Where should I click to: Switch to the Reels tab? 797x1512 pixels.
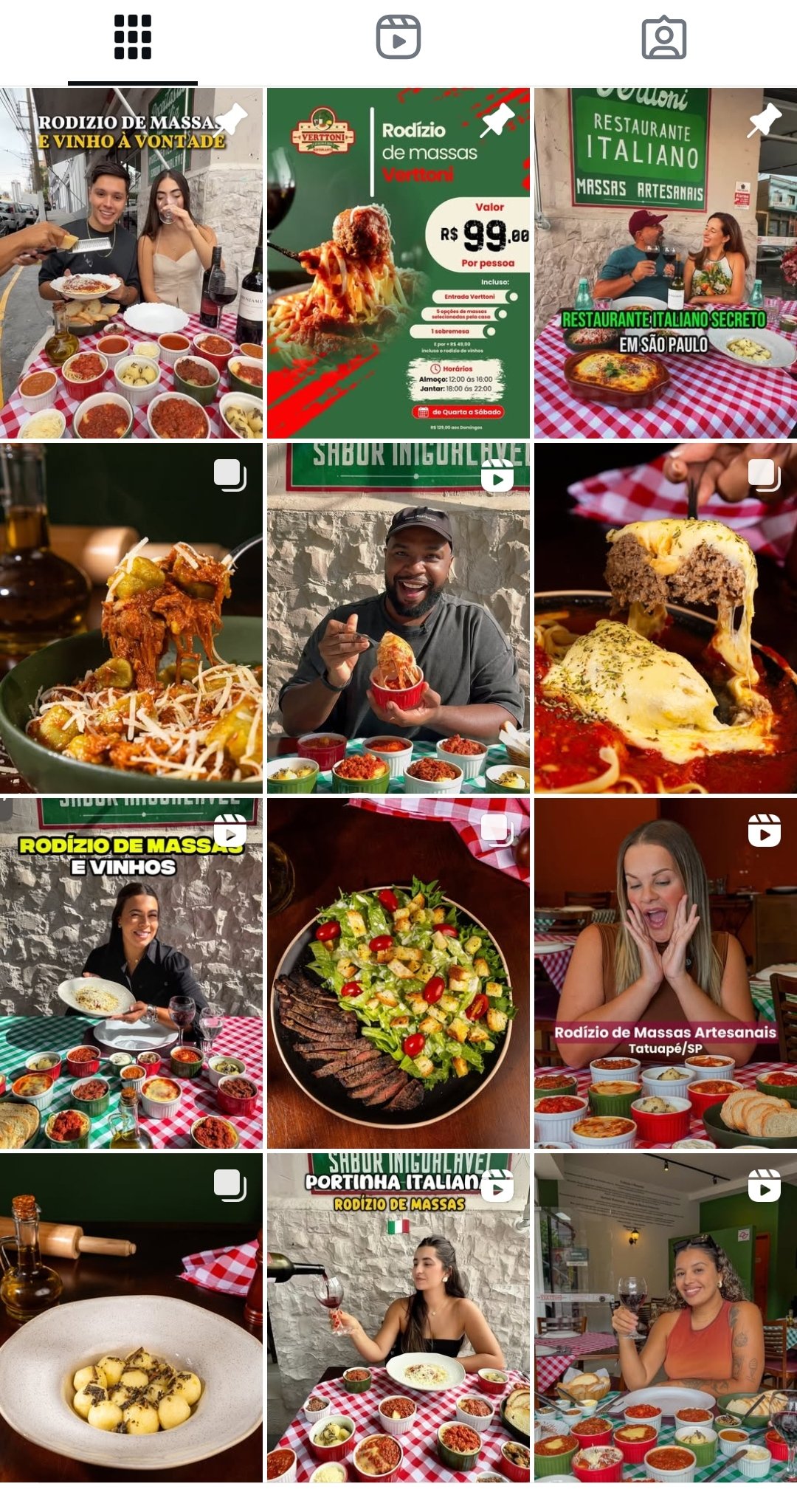398,37
